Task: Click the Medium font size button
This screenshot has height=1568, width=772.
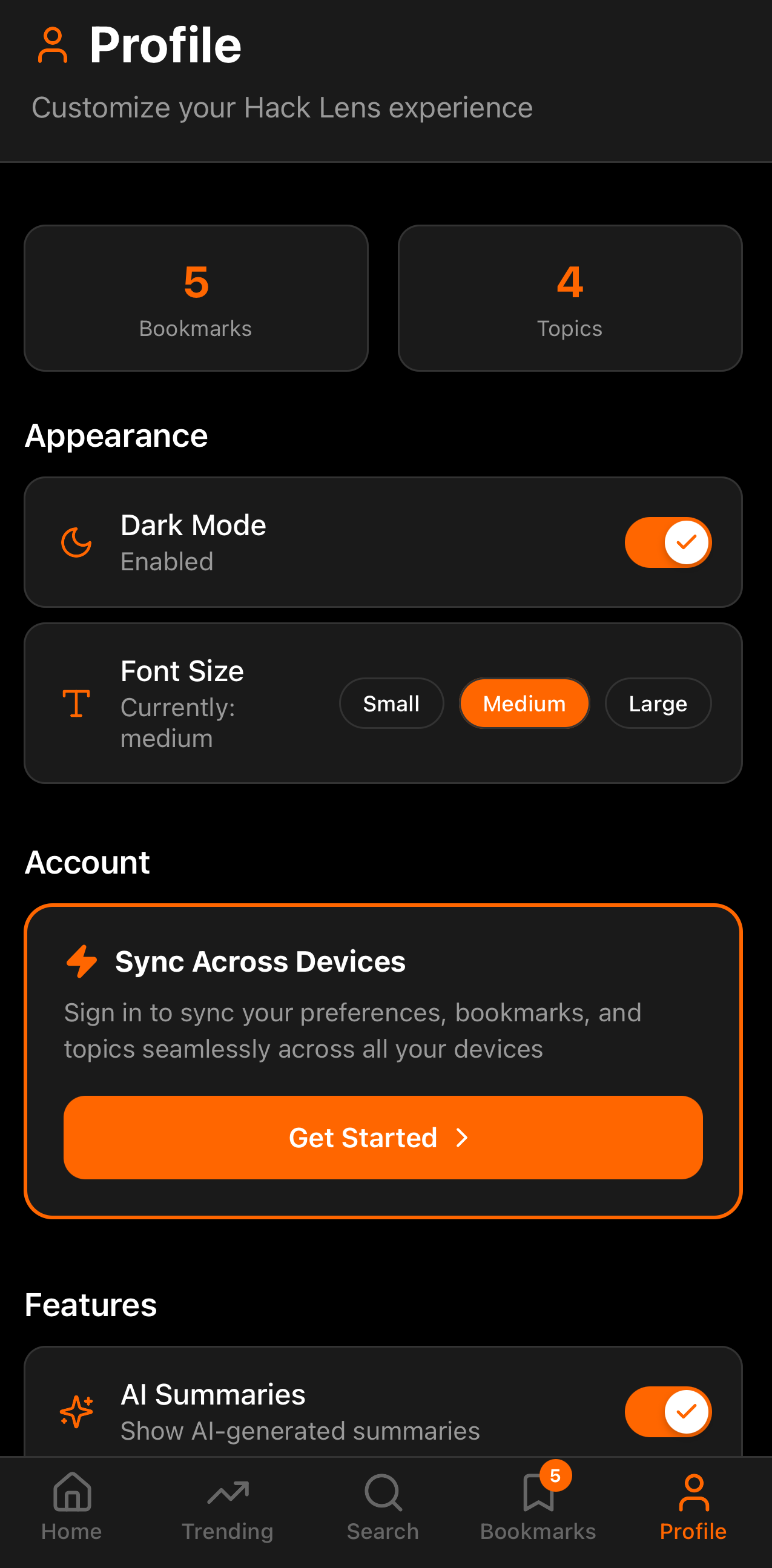Action: pos(524,703)
